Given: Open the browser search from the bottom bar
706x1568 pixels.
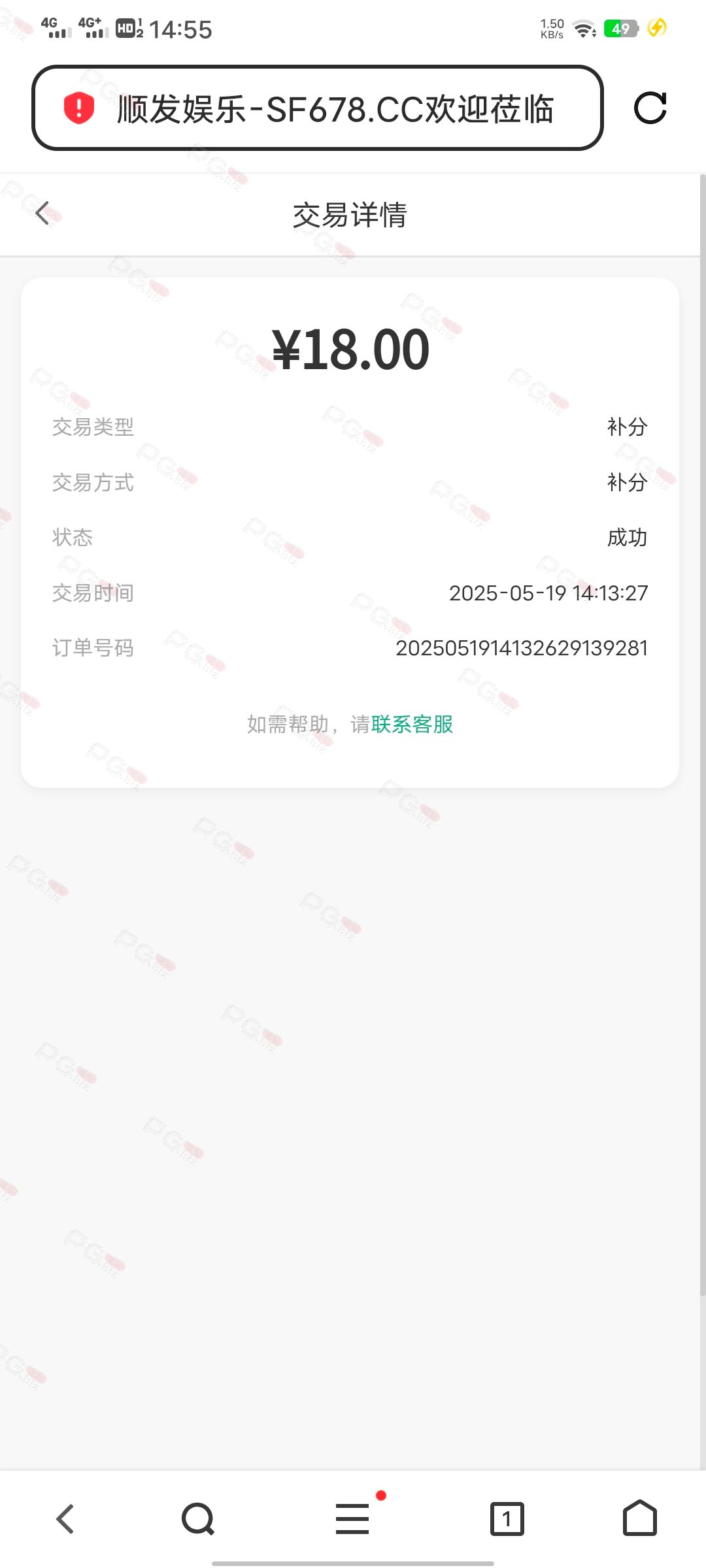Looking at the screenshot, I should tap(198, 1518).
